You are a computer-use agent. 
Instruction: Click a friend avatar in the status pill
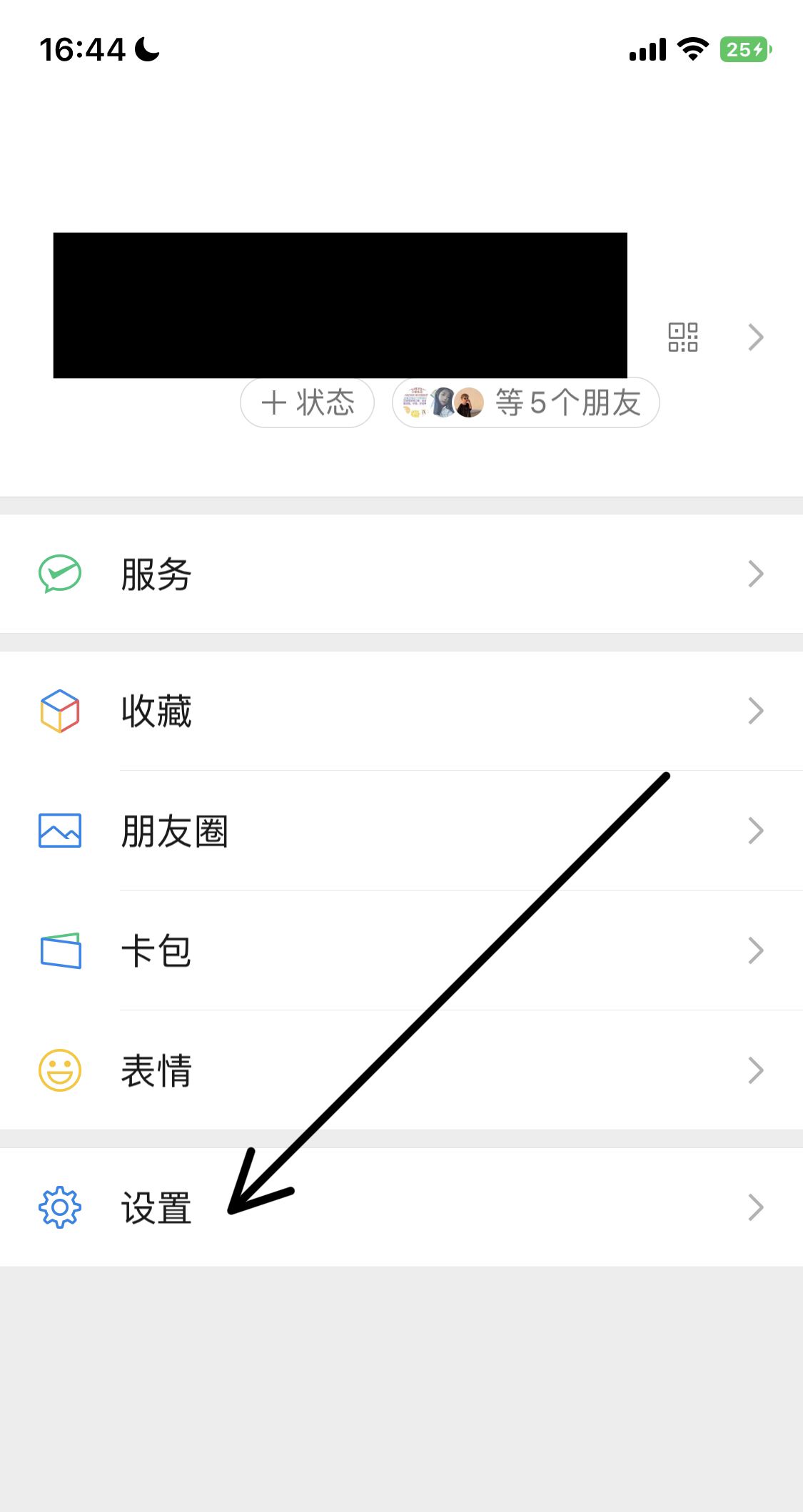(x=444, y=402)
